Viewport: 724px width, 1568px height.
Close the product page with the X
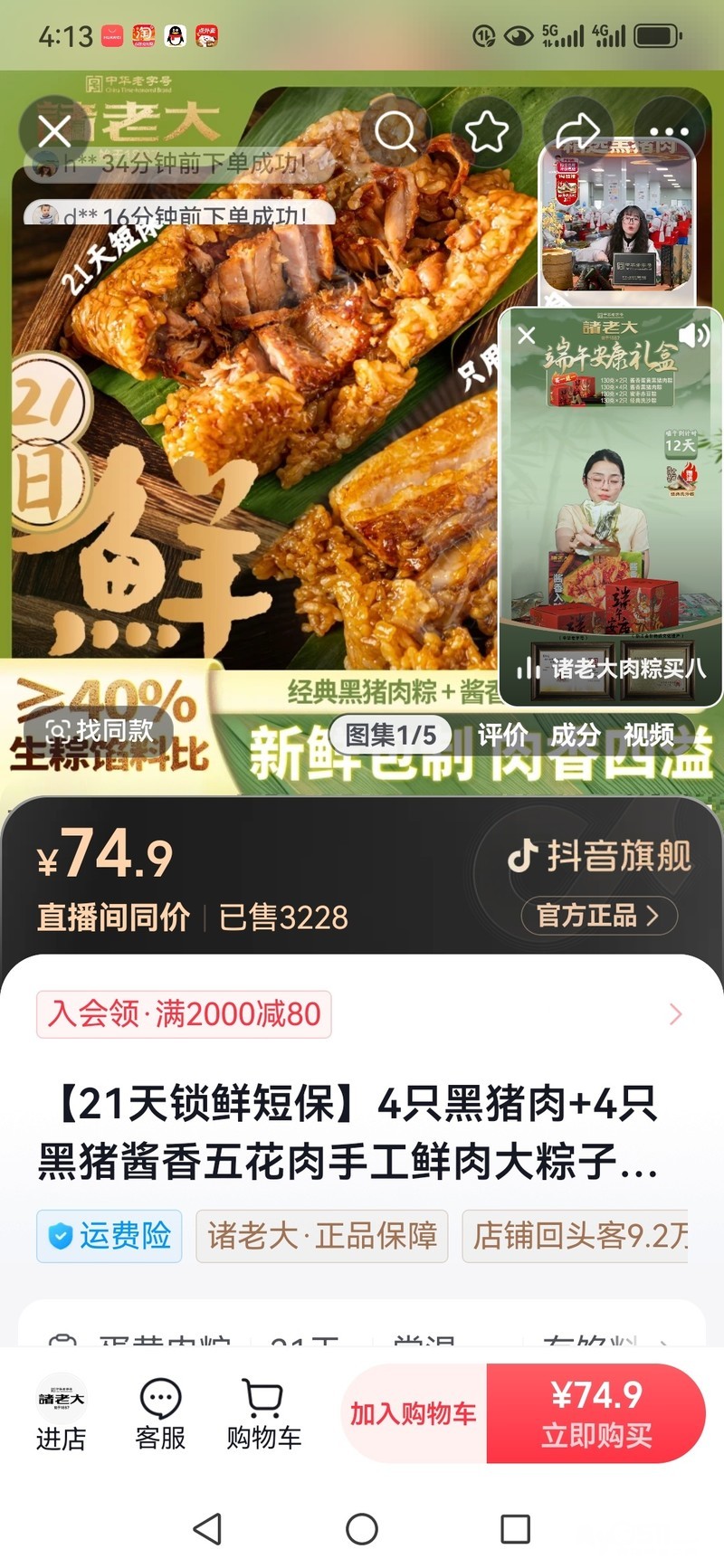click(x=54, y=132)
